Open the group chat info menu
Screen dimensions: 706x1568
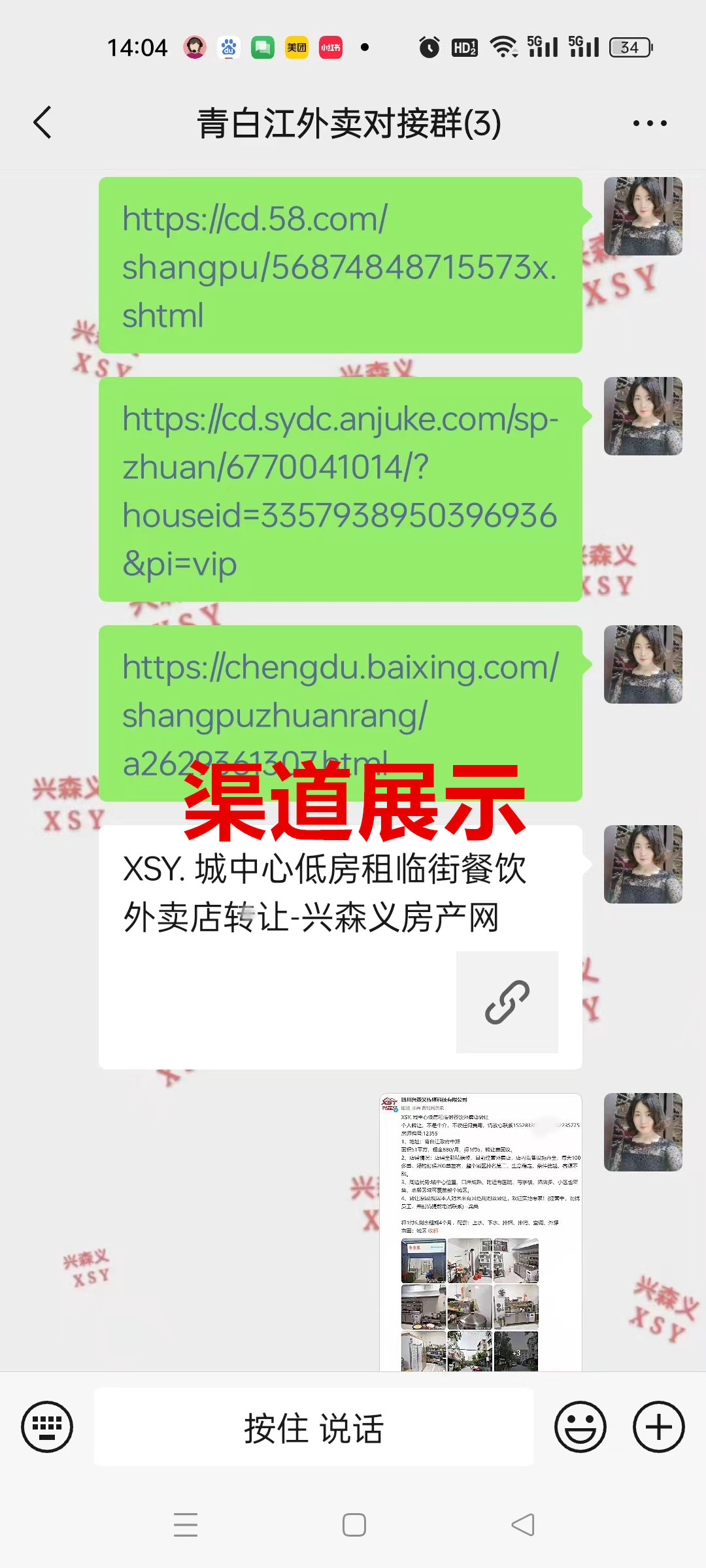click(650, 123)
